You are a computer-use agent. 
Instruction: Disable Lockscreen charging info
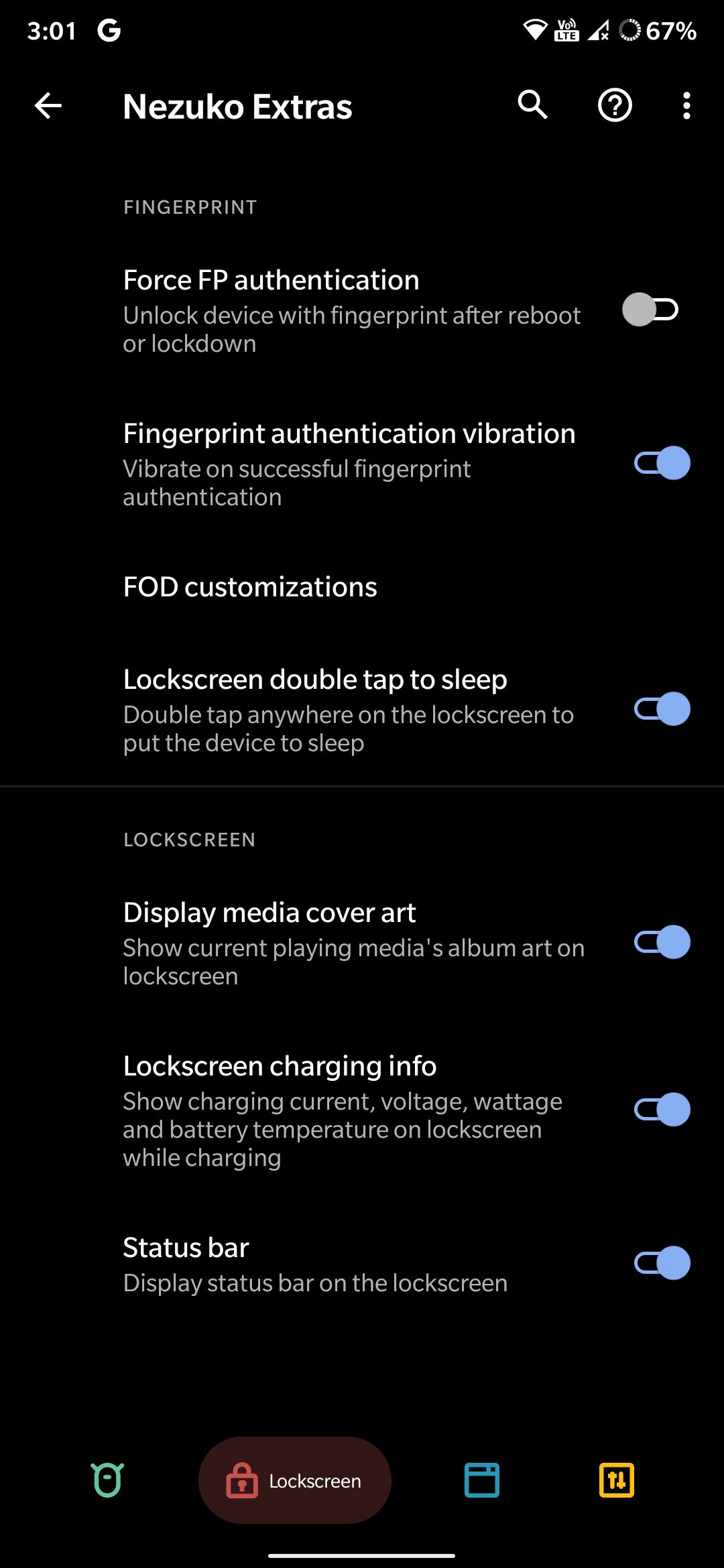(x=662, y=1110)
